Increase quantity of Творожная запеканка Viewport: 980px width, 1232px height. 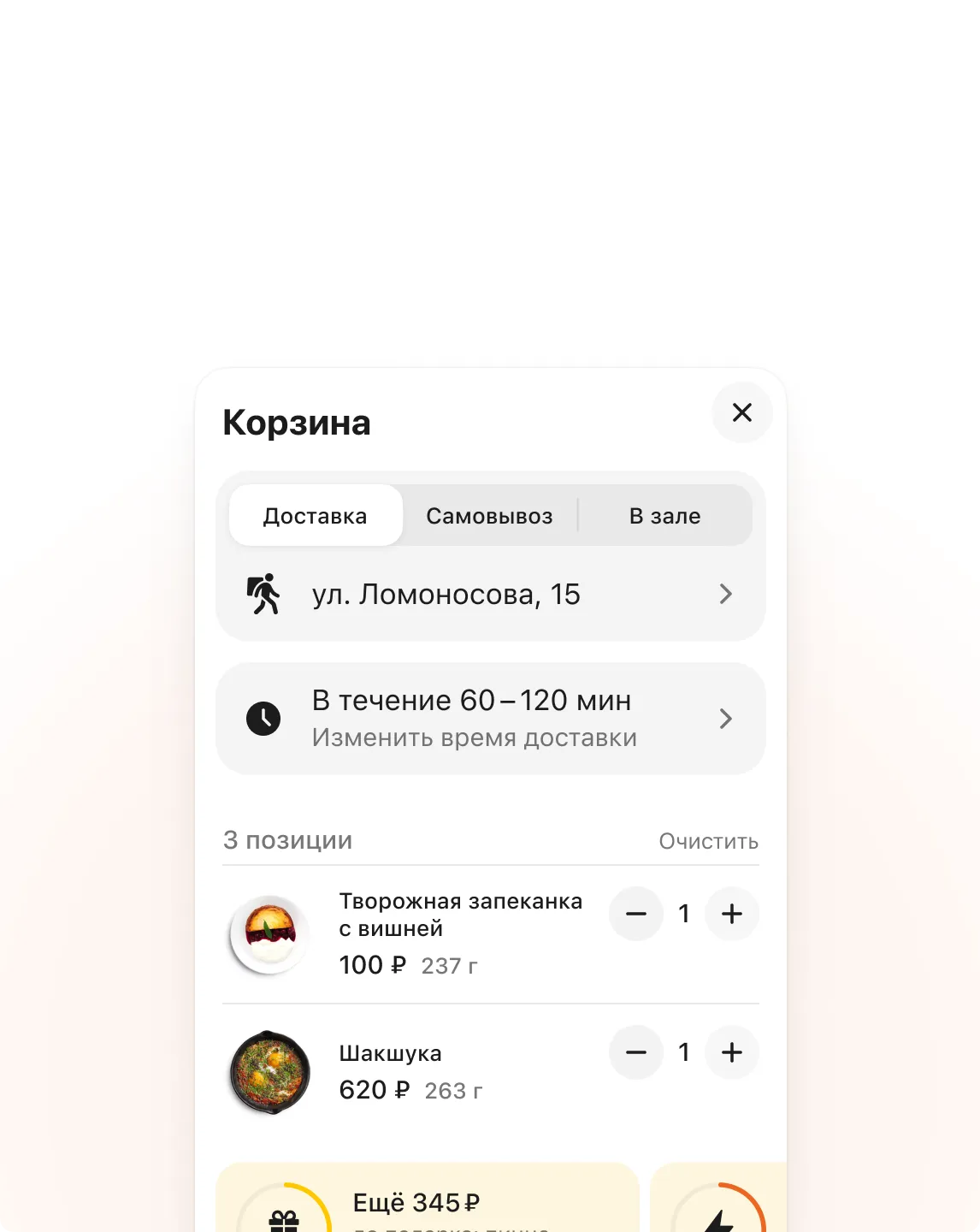[732, 914]
